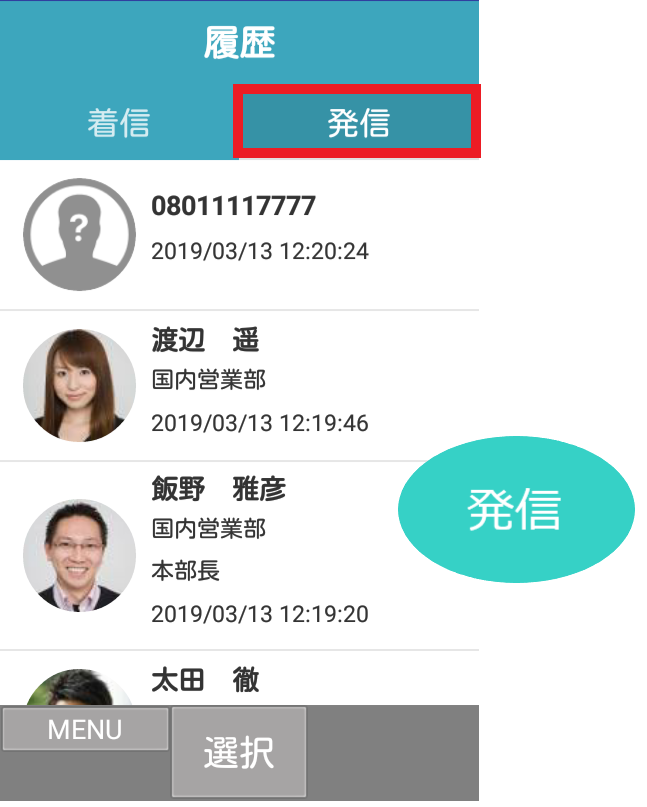Tap the MENU button
This screenshot has height=807, width=647.
(x=85, y=729)
